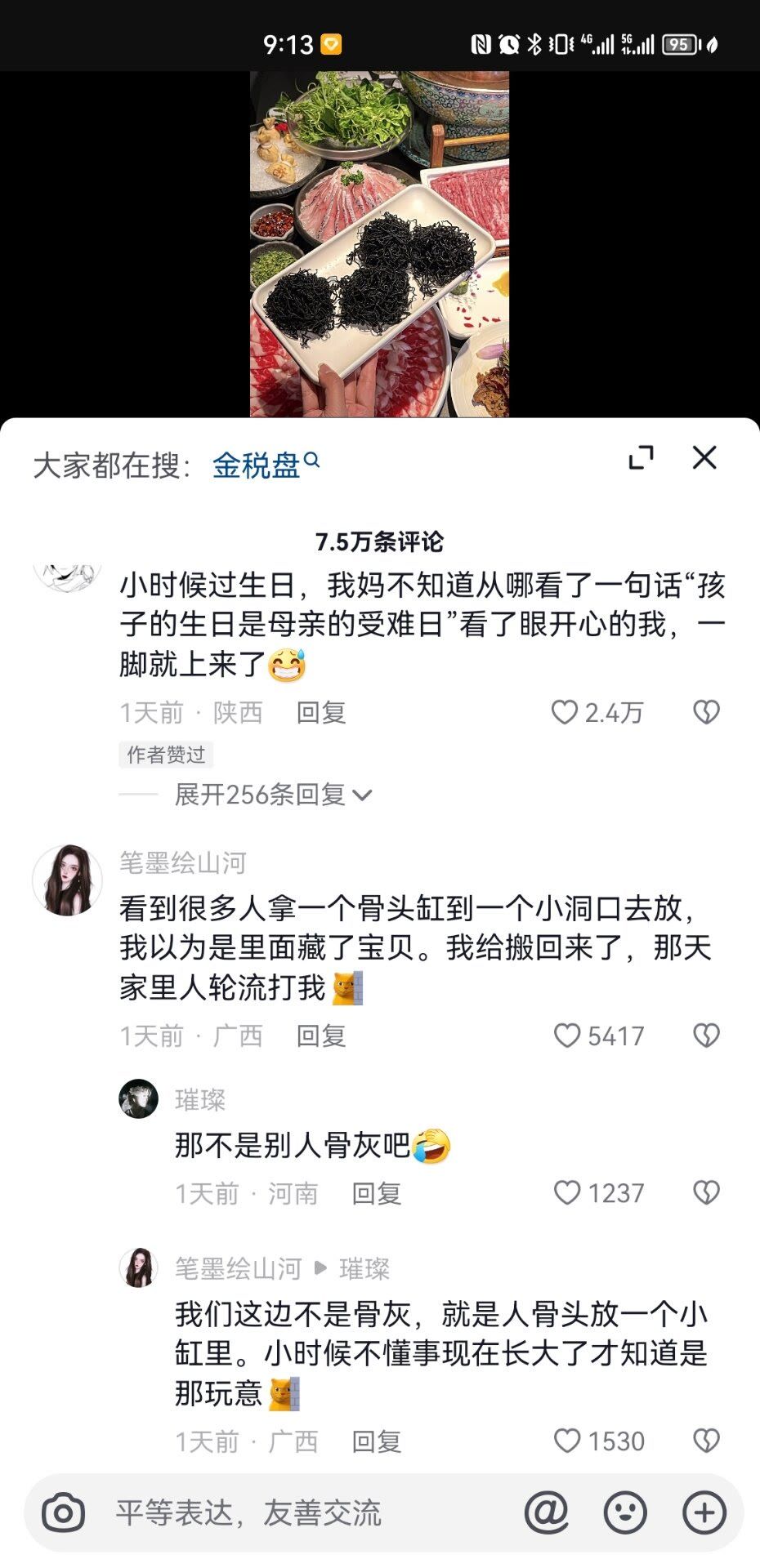Like the birthday comment from 陕西
The height and width of the screenshot is (1568, 760).
pyautogui.click(x=566, y=712)
